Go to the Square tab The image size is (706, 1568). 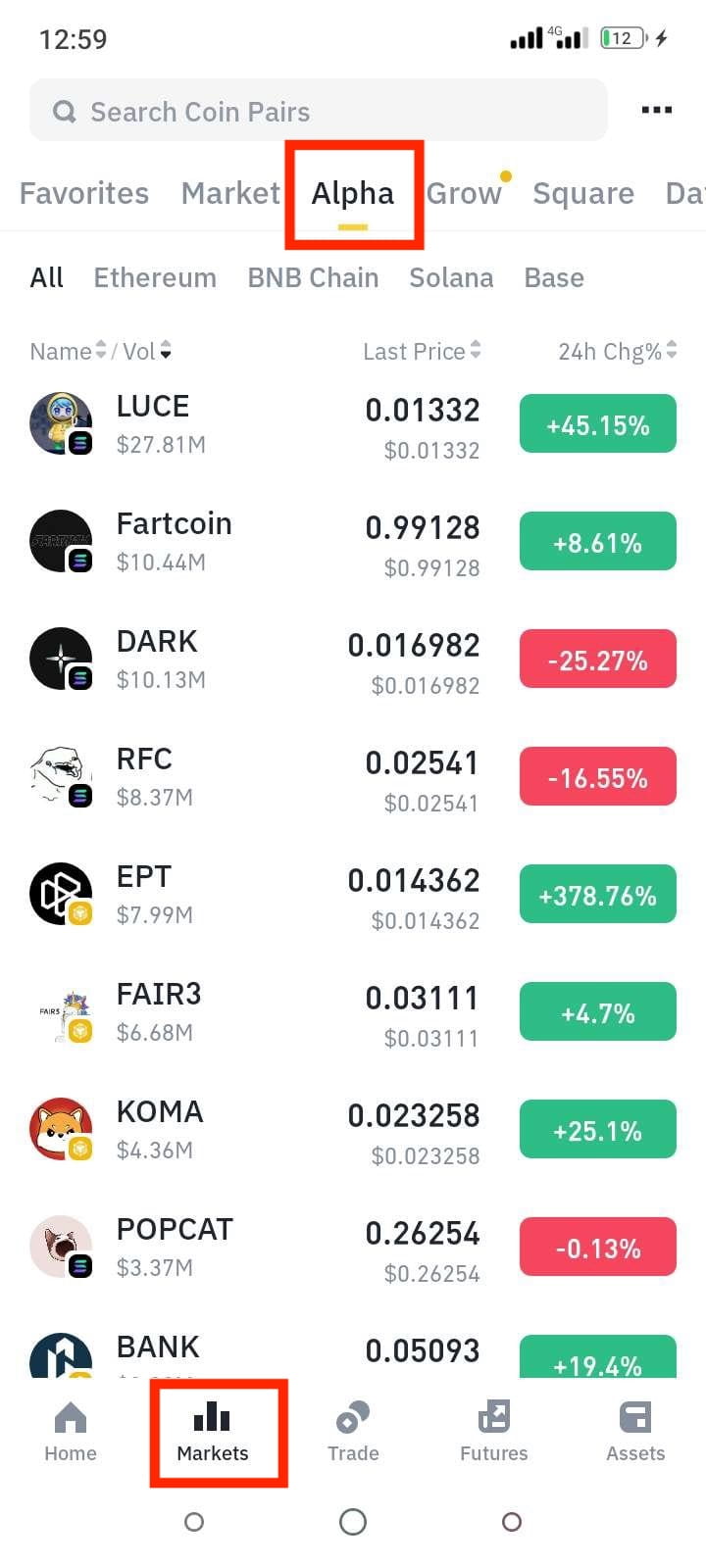[583, 193]
